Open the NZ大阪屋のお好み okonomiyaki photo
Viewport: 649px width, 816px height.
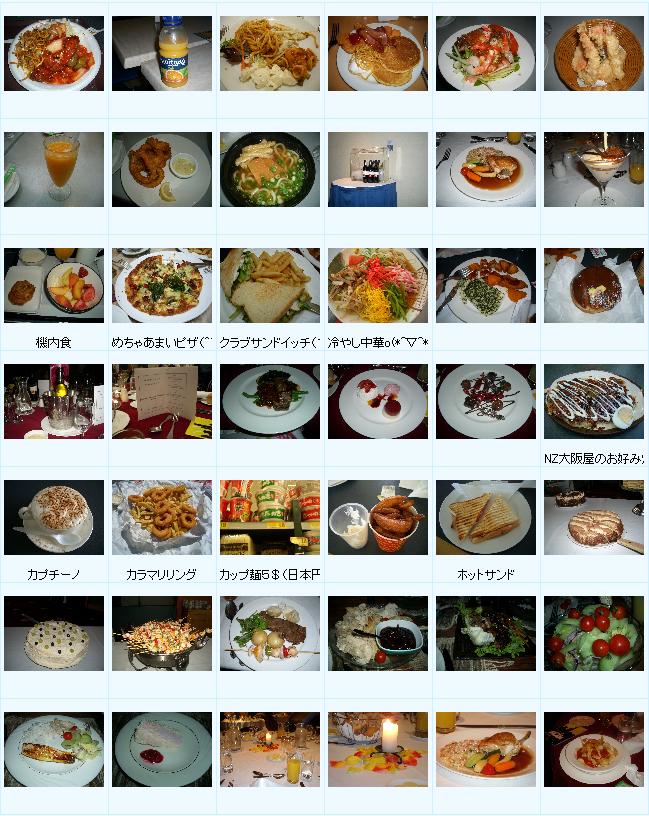594,402
